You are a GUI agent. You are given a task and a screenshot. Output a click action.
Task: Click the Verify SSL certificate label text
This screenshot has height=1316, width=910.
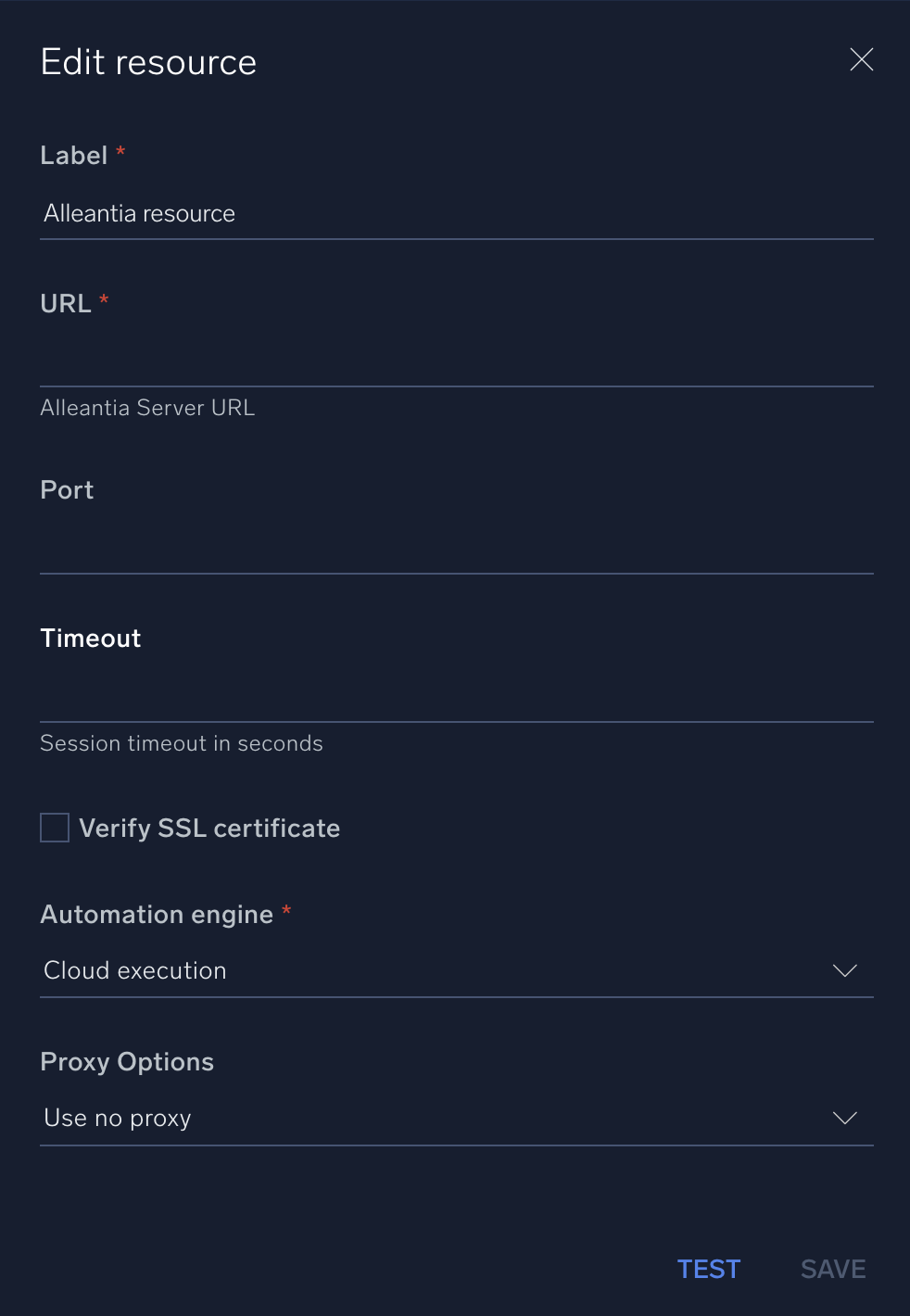click(210, 828)
